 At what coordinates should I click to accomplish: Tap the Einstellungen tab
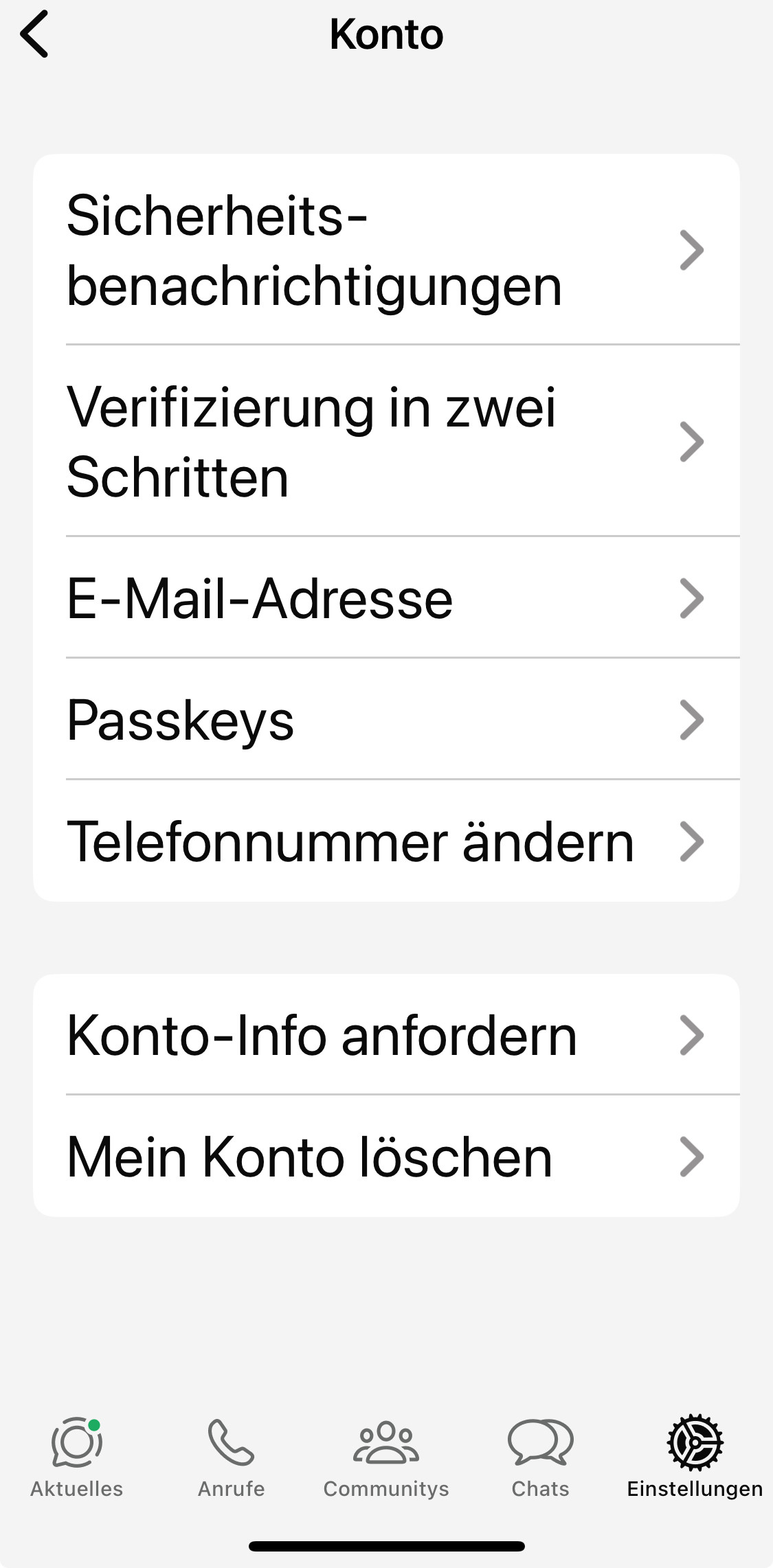tap(695, 1456)
